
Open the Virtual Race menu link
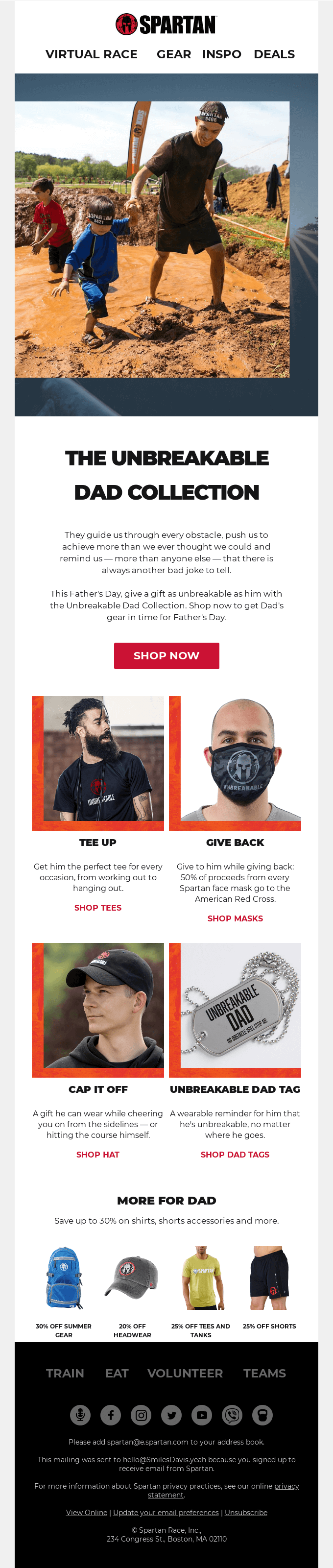[x=91, y=54]
